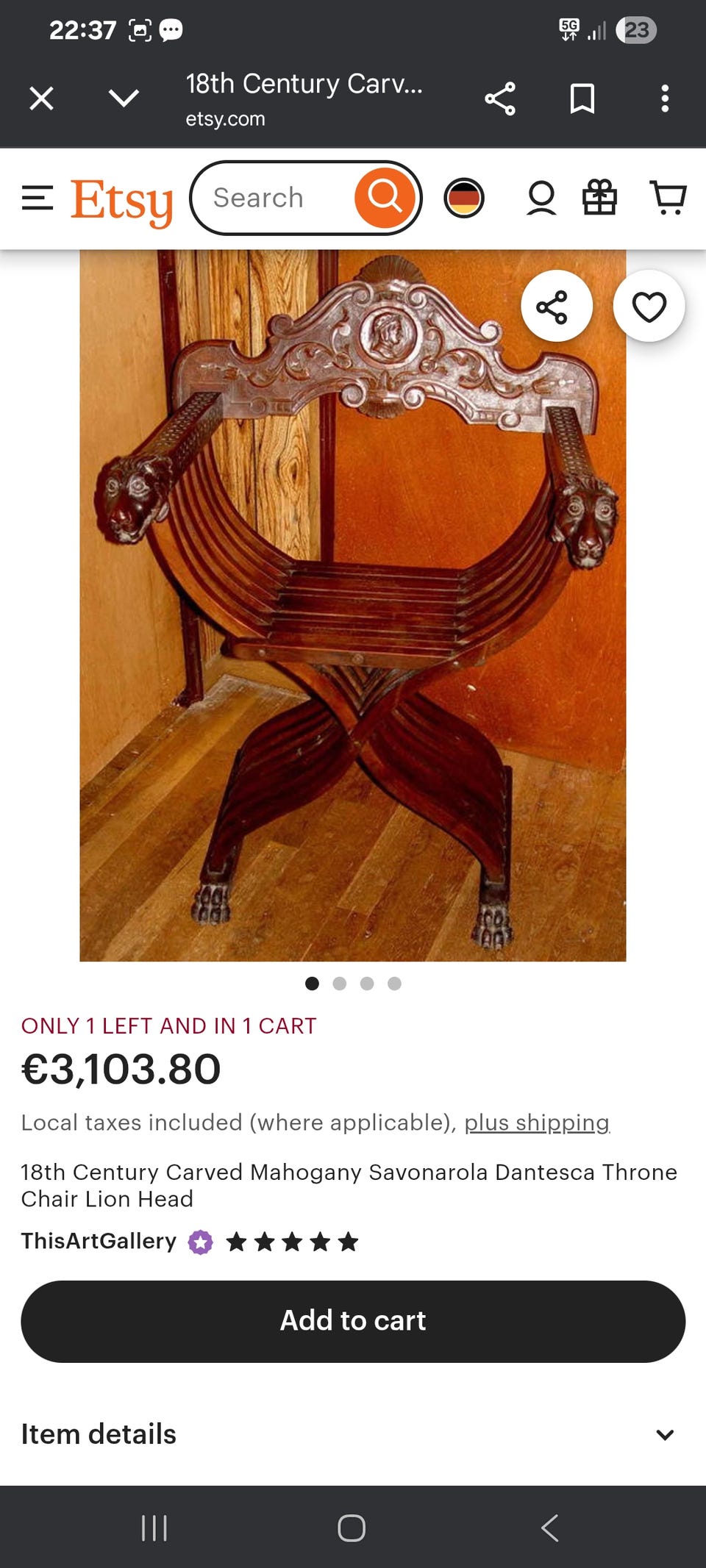706x1568 pixels.
Task: Open the account profile icon
Action: tap(541, 198)
